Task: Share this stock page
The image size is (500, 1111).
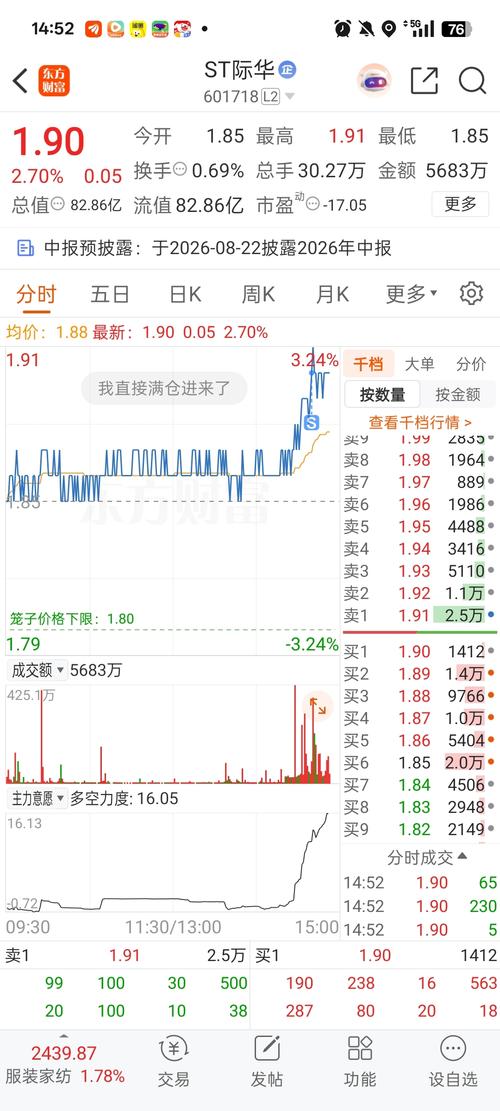Action: [424, 81]
